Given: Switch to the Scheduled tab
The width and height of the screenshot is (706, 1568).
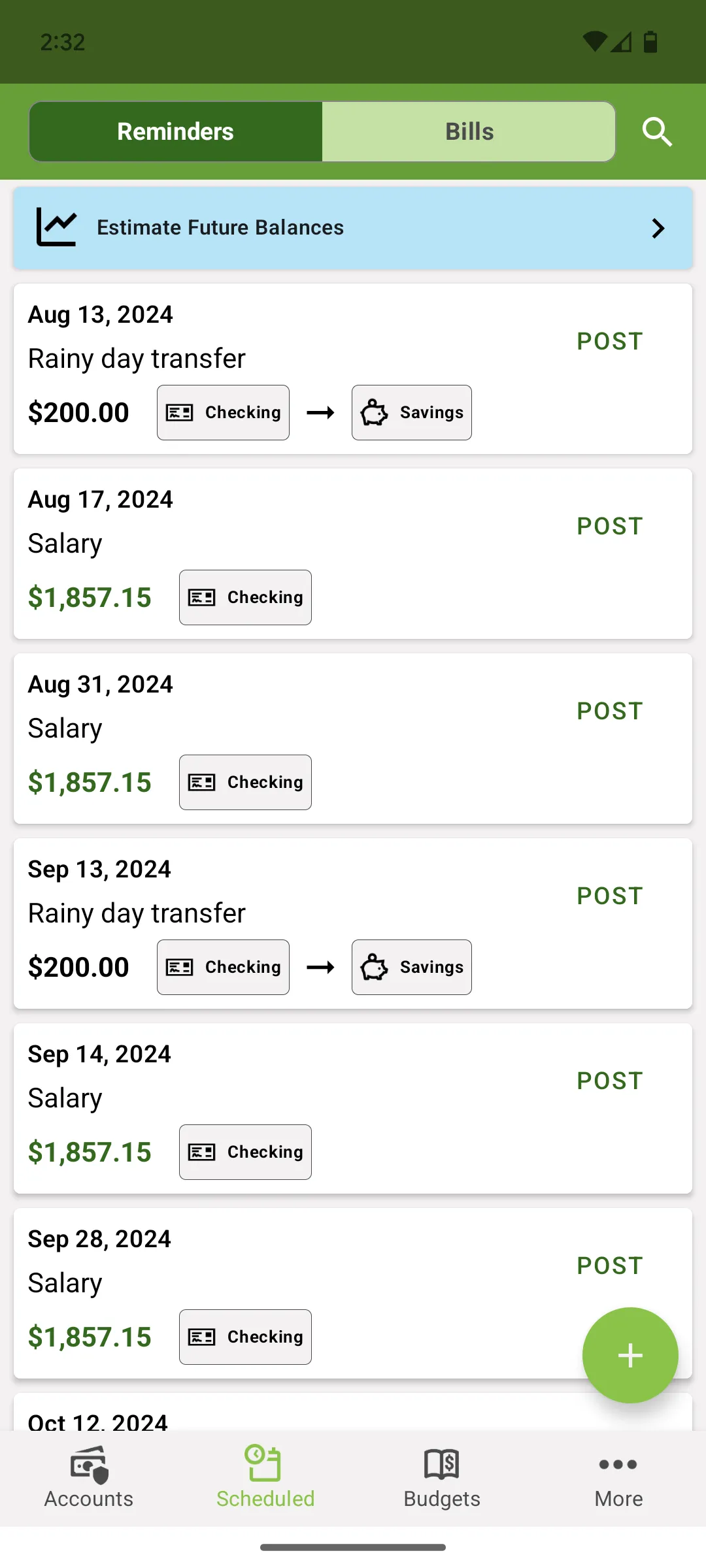Looking at the screenshot, I should (x=265, y=1480).
